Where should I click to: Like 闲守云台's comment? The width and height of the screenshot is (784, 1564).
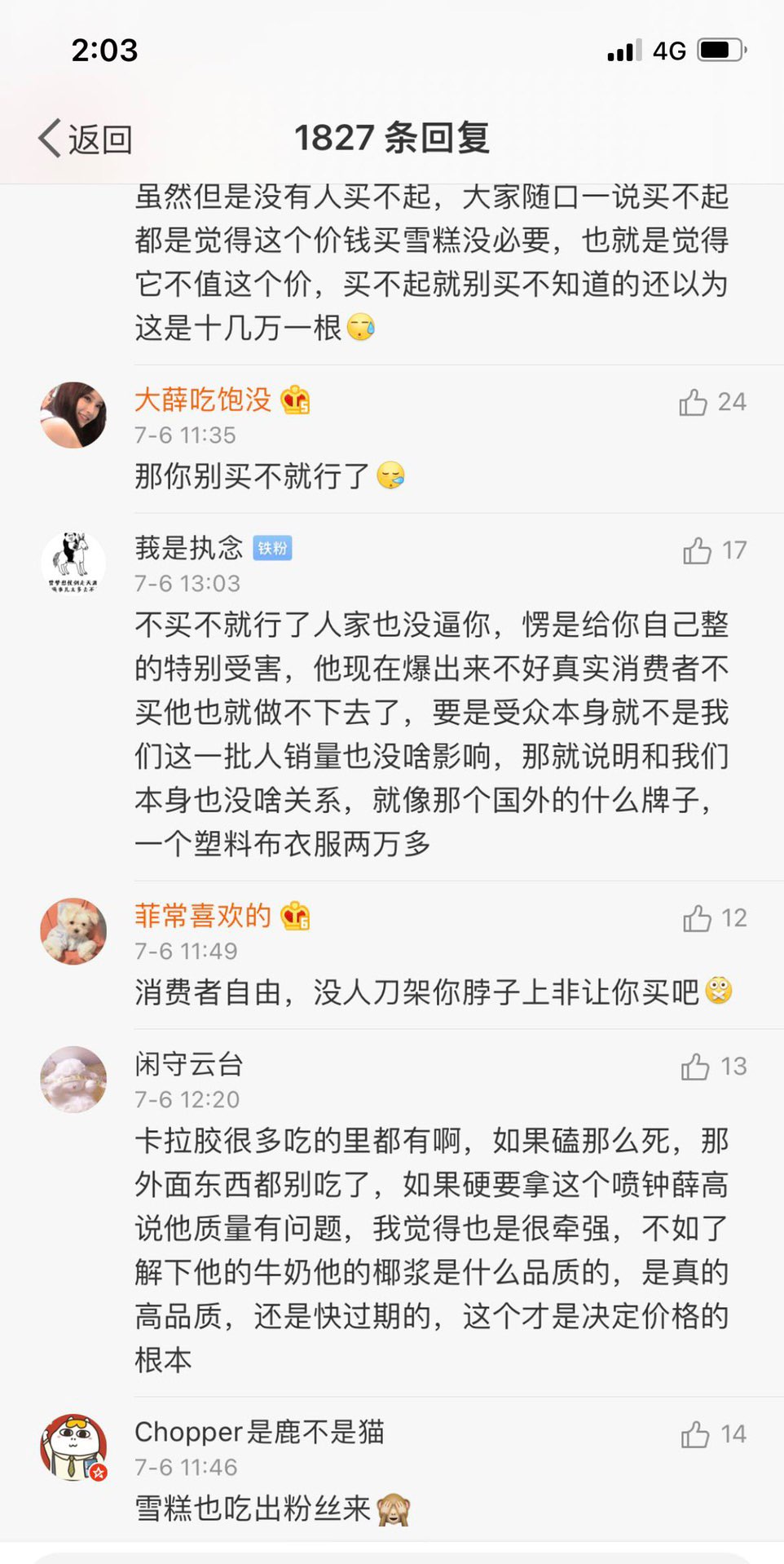(695, 1067)
